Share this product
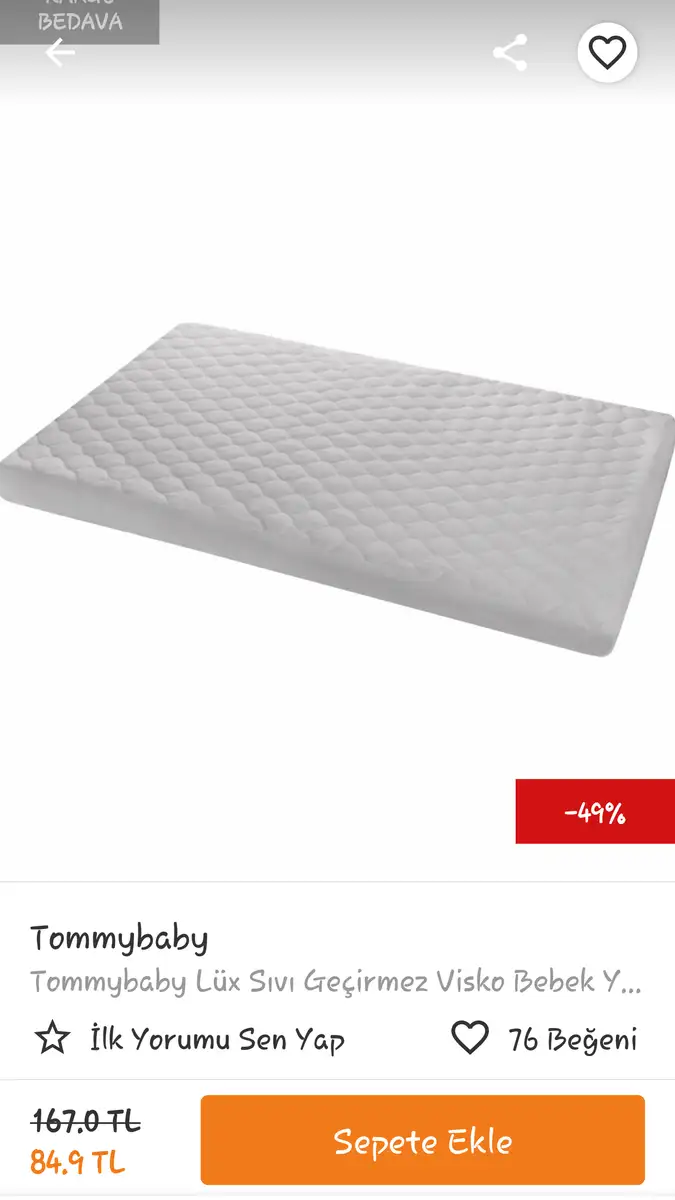This screenshot has height=1200, width=675. coord(510,53)
